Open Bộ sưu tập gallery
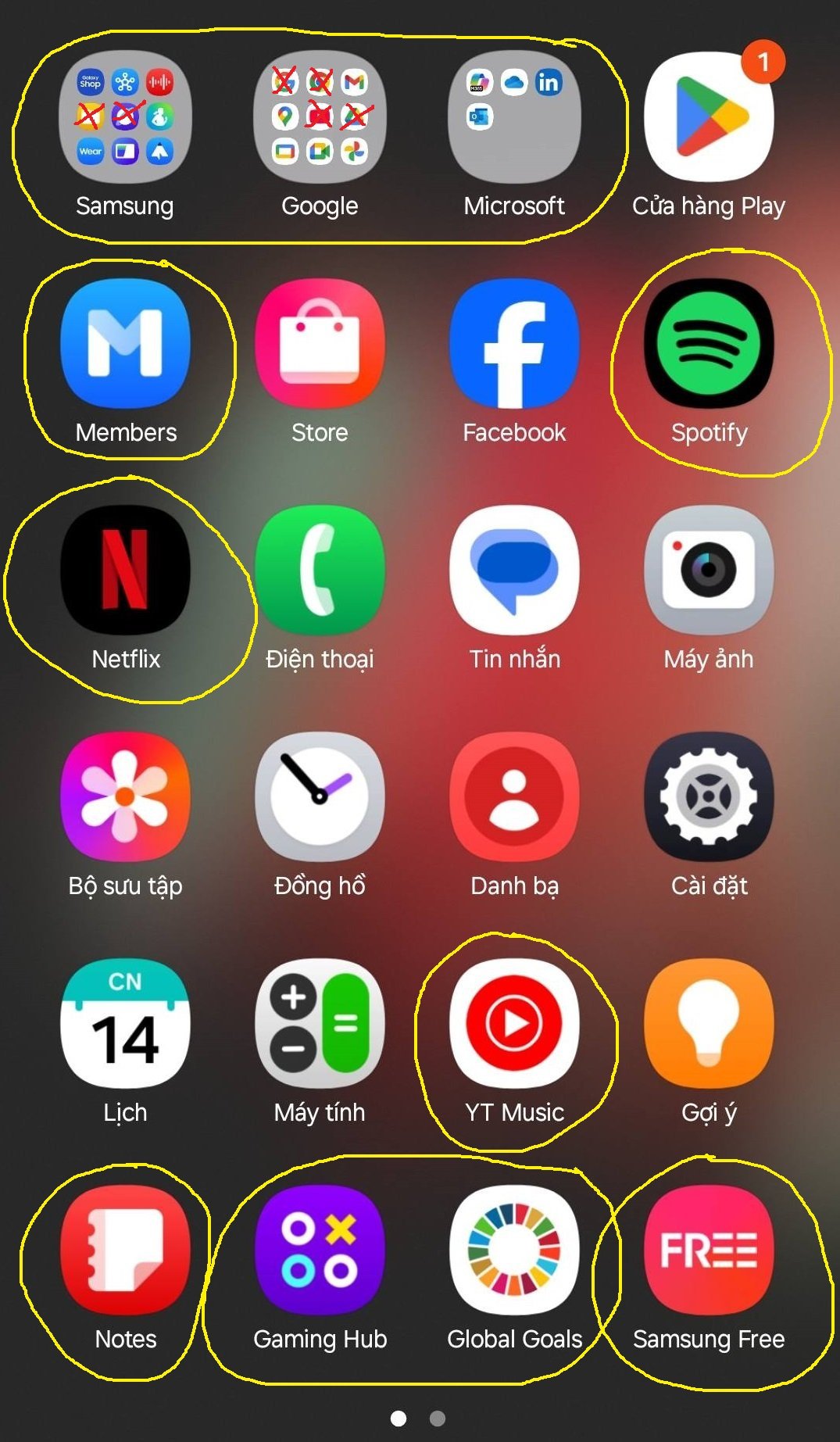The image size is (840, 1442). pyautogui.click(x=125, y=796)
